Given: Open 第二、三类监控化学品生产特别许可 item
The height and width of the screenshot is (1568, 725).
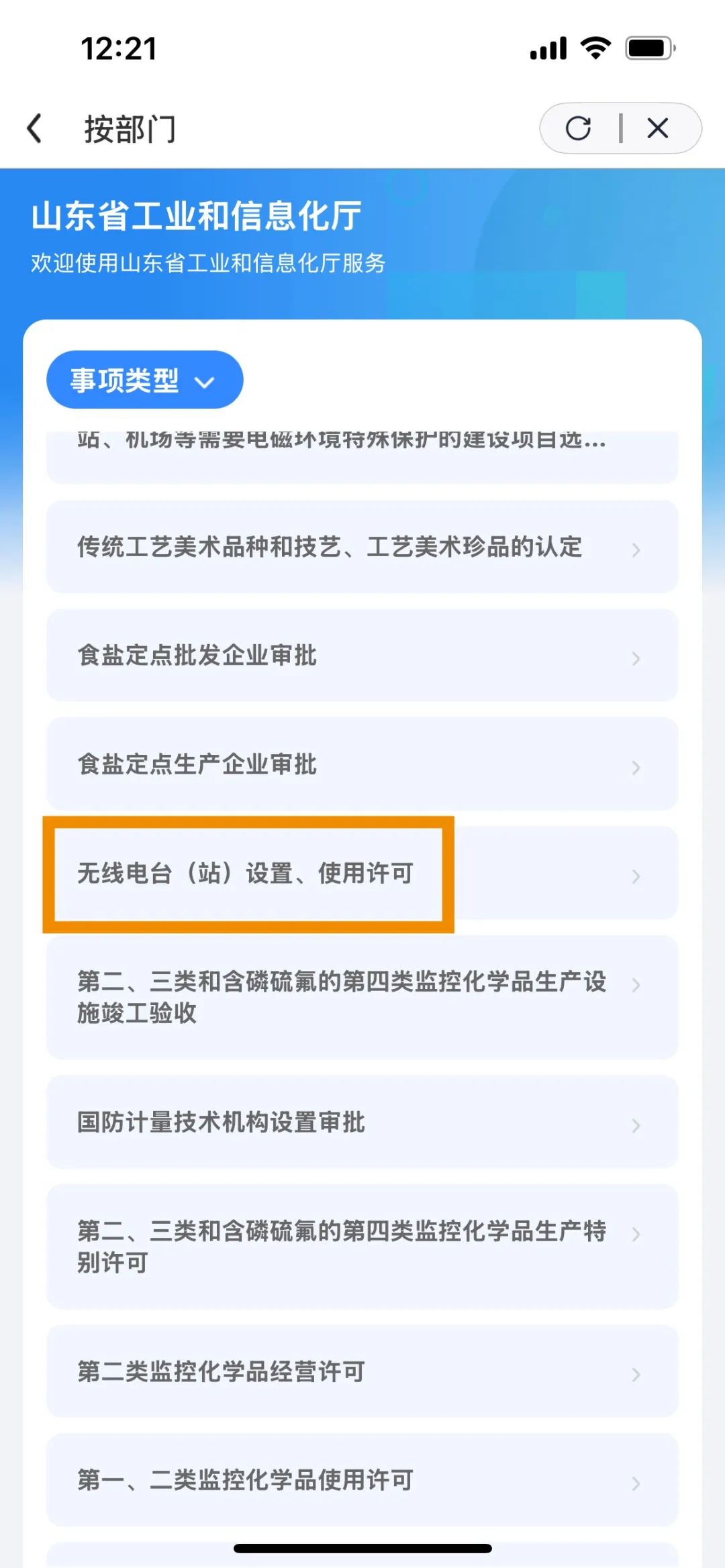Looking at the screenshot, I should coord(362,1247).
